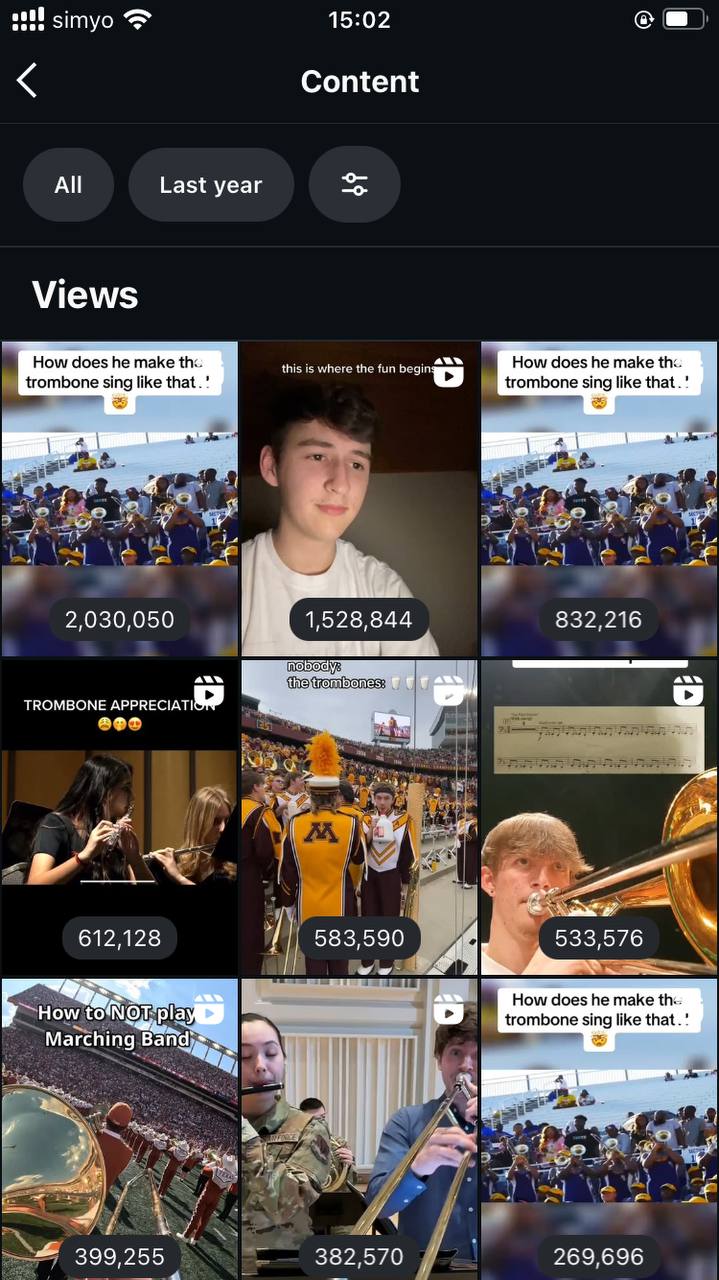Open the video with 269,696 views
Screen dimensions: 719x1280
tap(599, 1129)
